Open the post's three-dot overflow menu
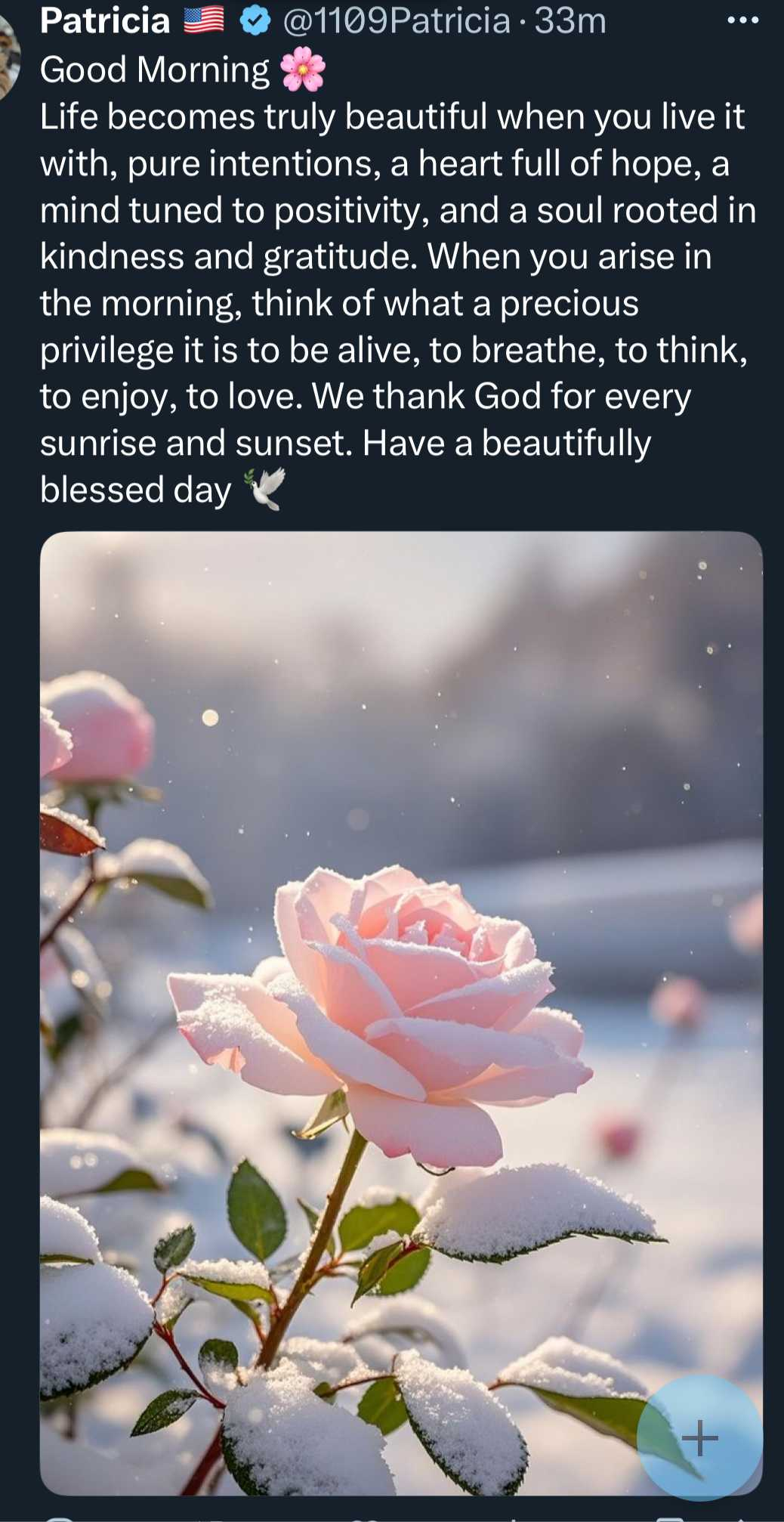Viewport: 784px width, 1522px height. click(x=742, y=20)
